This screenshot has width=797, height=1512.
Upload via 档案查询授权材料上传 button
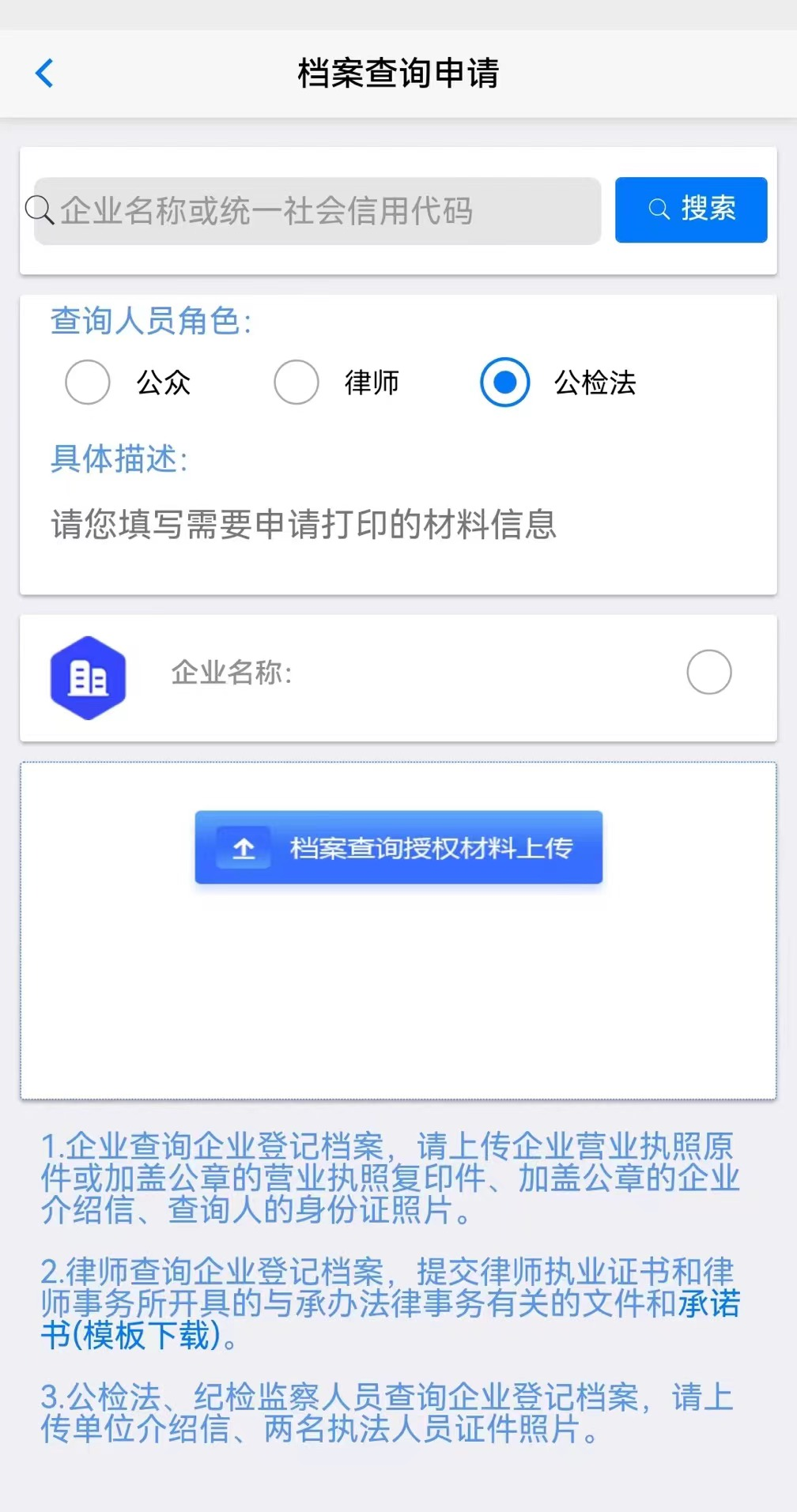(398, 847)
